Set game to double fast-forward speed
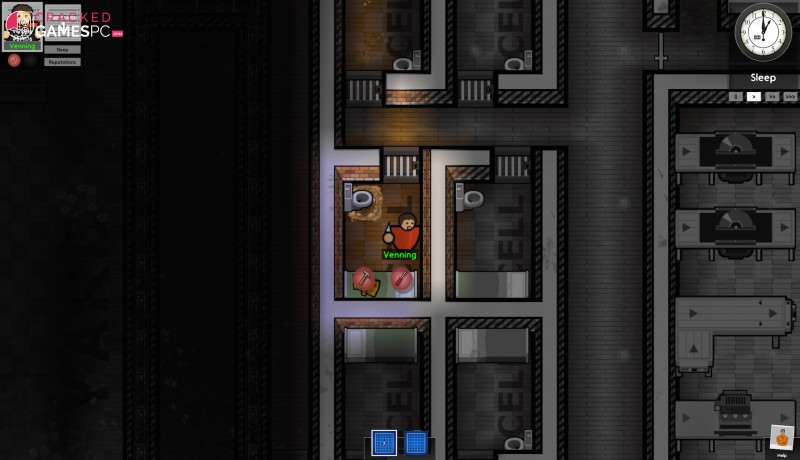 [772, 97]
